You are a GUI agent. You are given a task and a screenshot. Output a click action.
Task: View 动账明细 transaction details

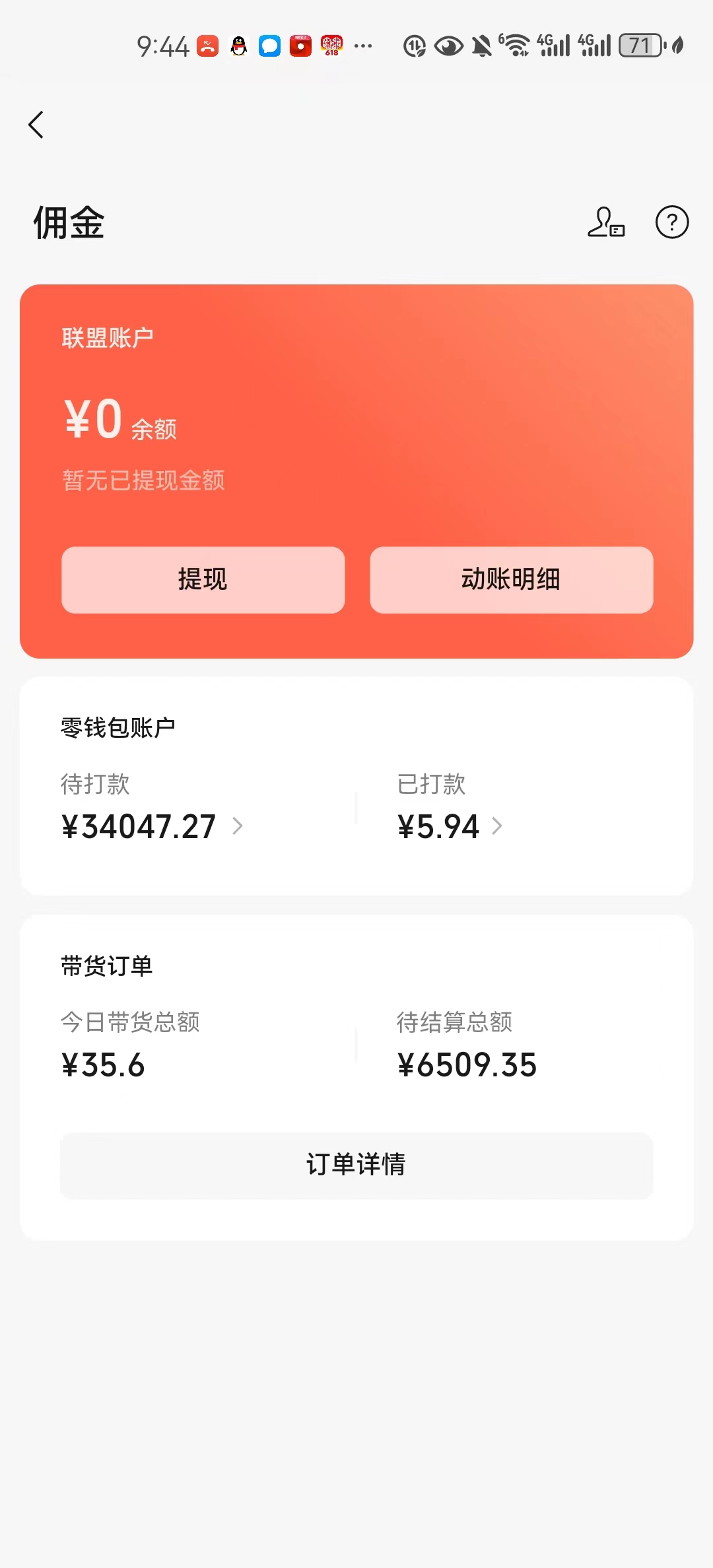click(511, 579)
